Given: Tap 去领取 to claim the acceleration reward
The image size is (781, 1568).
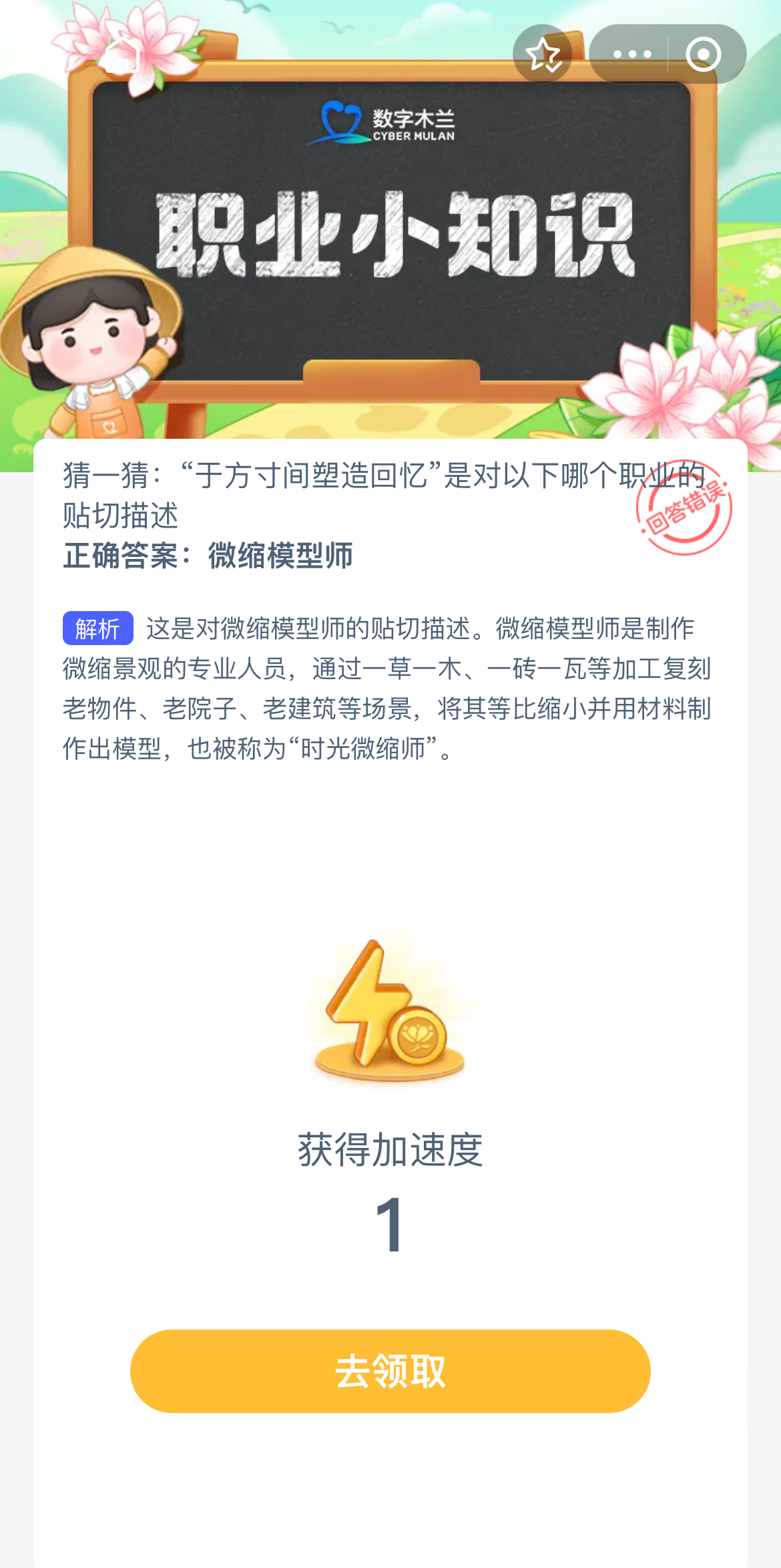Looking at the screenshot, I should [390, 1371].
